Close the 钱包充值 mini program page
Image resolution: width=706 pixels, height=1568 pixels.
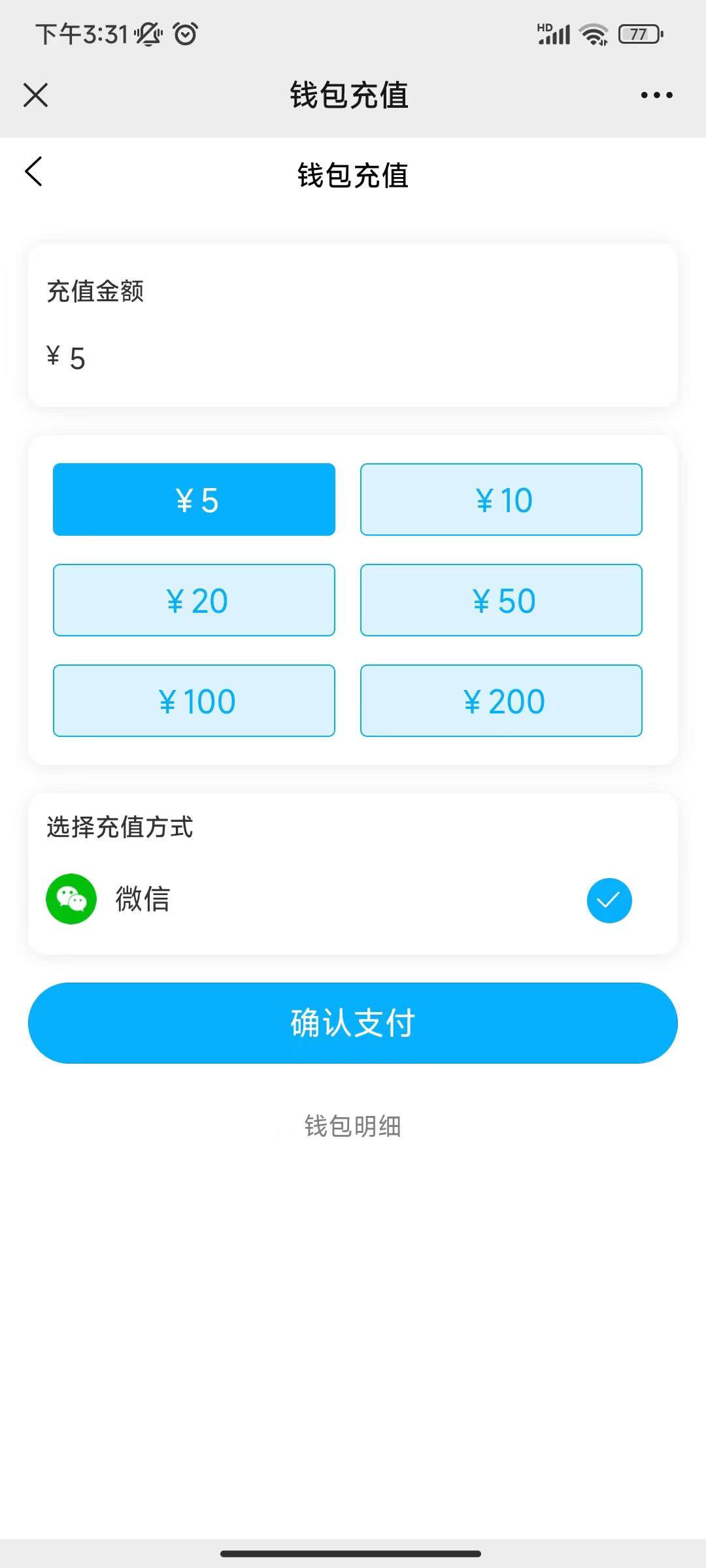36,95
